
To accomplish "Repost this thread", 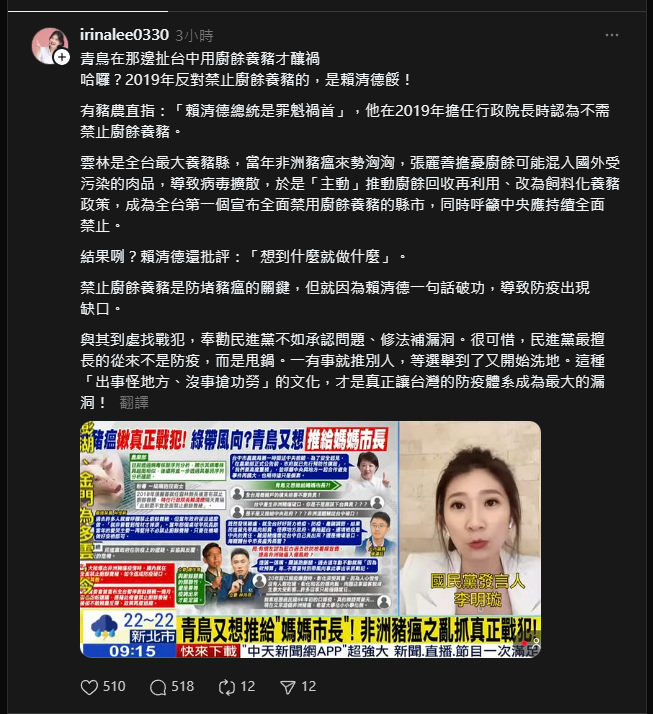I will click(227, 687).
